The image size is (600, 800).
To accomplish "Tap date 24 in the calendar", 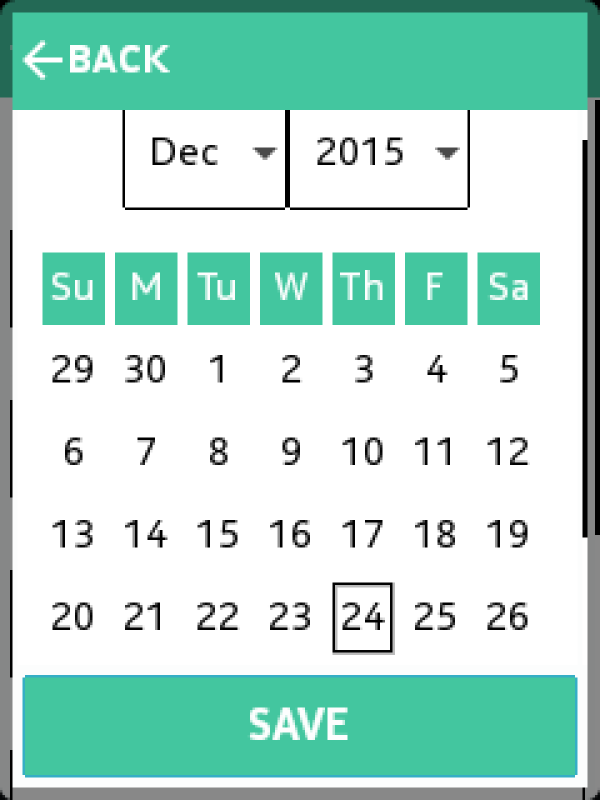I will 362,617.
